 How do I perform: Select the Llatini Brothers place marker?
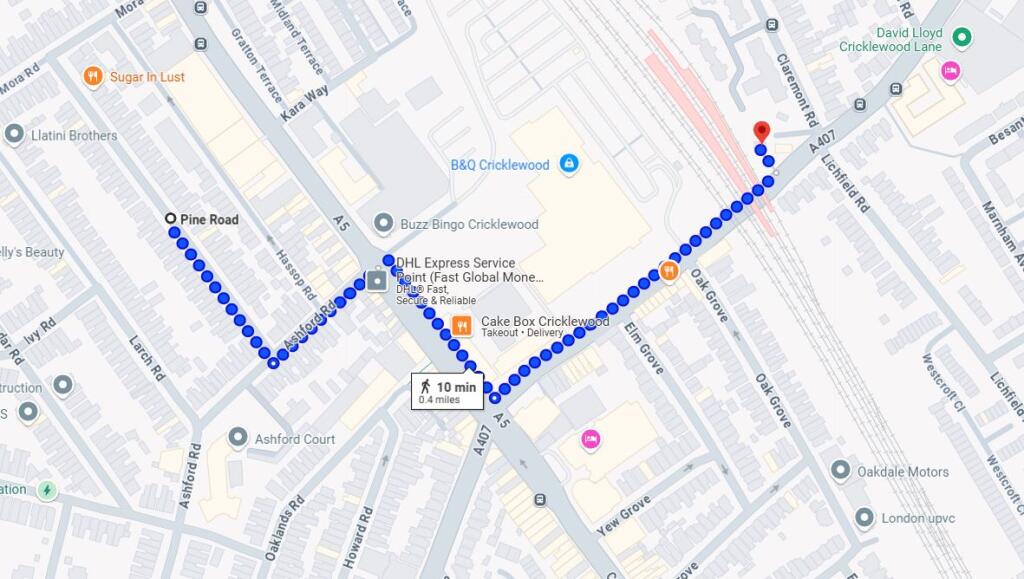click(15, 134)
